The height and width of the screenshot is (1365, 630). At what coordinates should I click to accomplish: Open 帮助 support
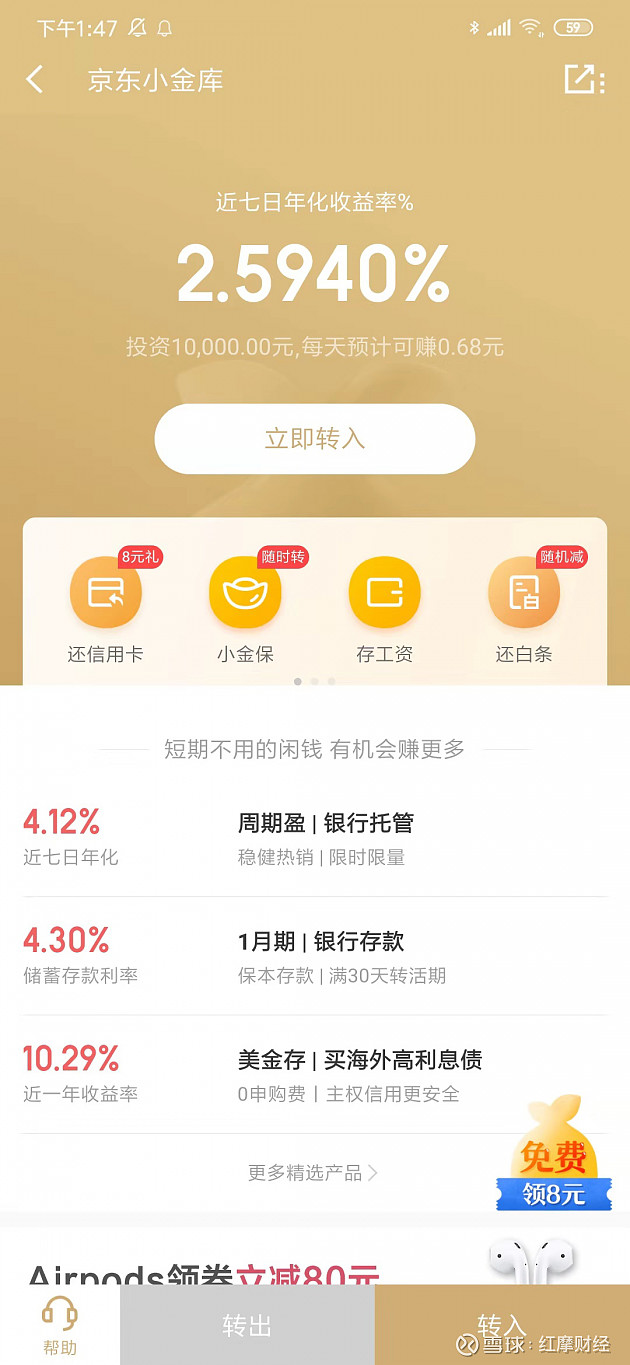(x=60, y=1324)
